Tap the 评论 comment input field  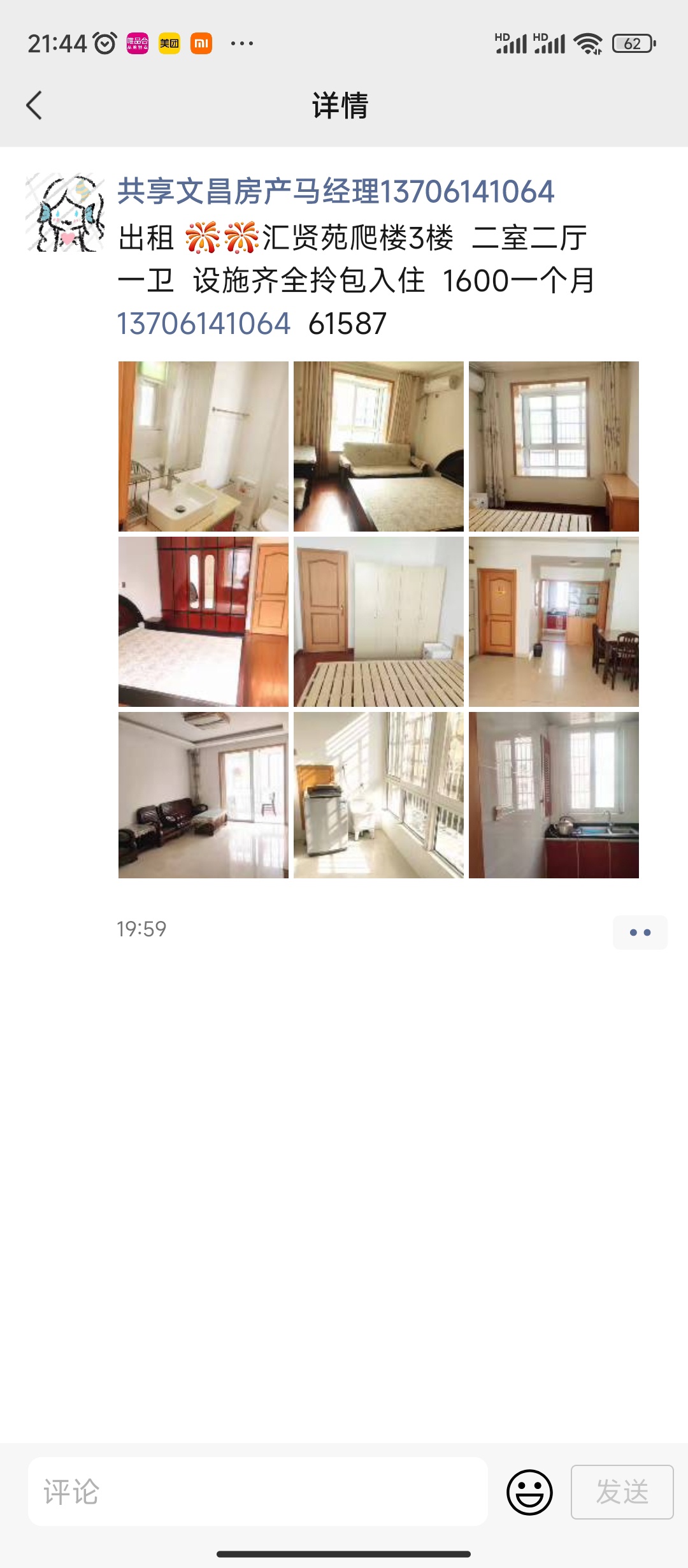(258, 1492)
